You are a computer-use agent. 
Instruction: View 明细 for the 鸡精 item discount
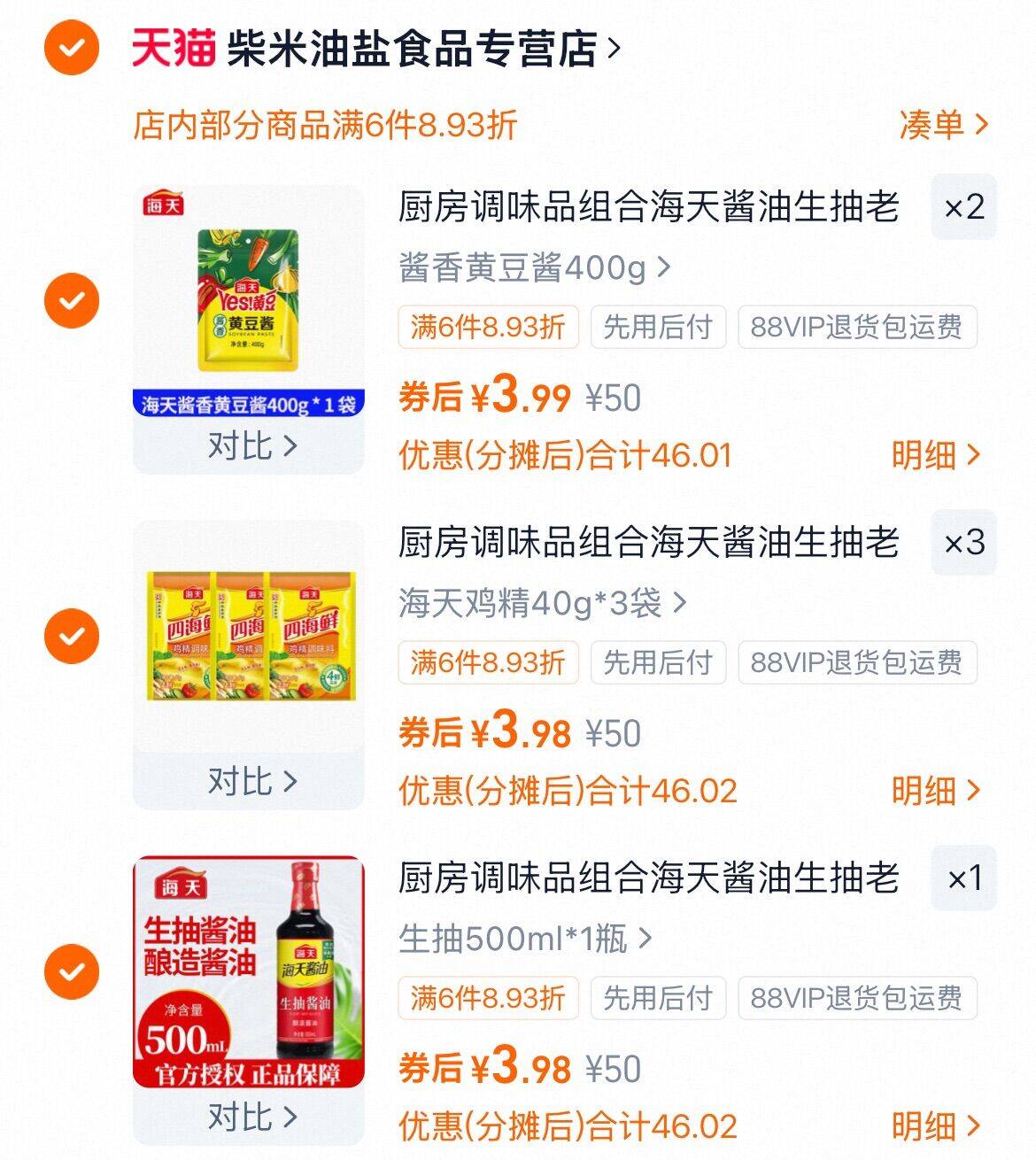click(x=935, y=791)
